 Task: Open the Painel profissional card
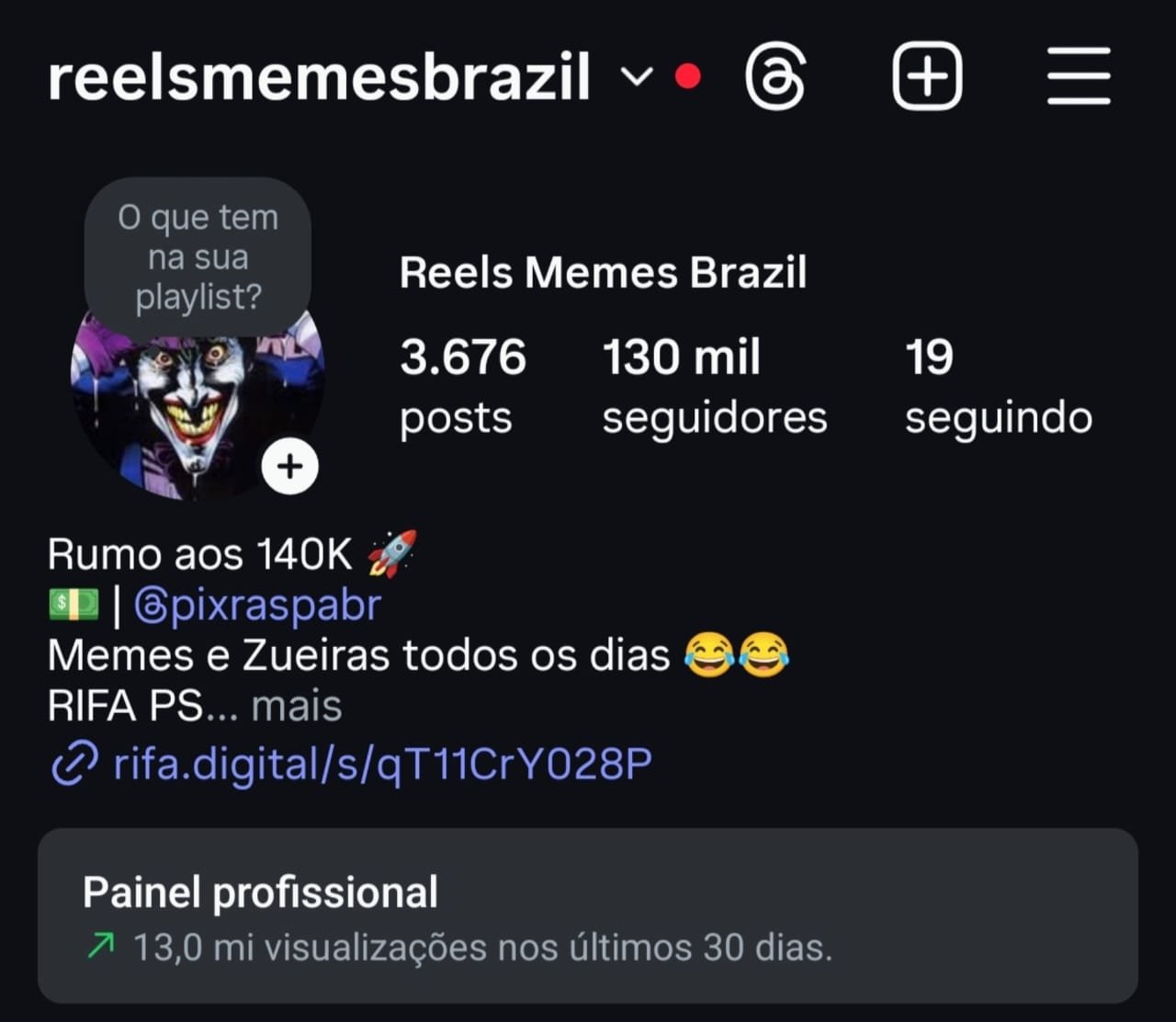[x=588, y=915]
